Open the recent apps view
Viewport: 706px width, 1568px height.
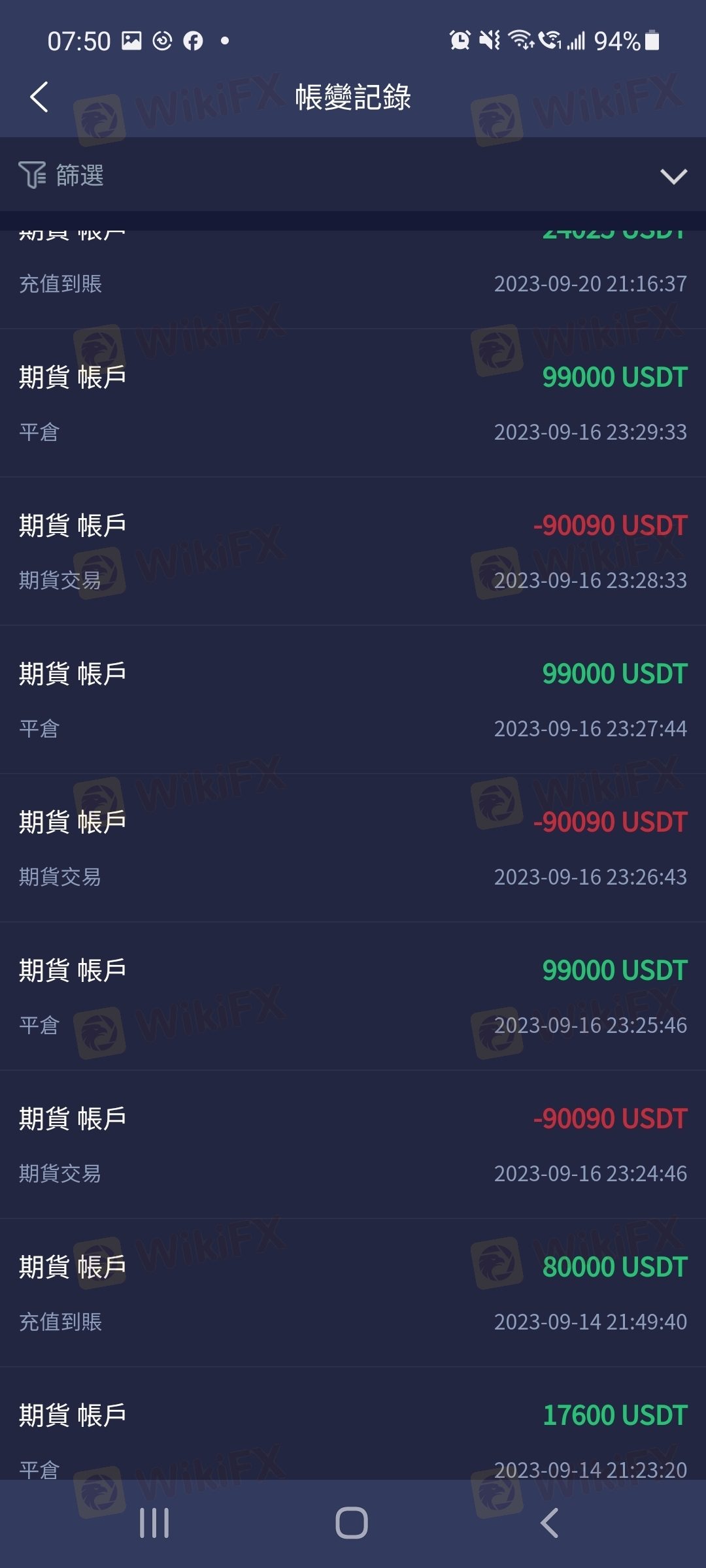pyautogui.click(x=154, y=1523)
